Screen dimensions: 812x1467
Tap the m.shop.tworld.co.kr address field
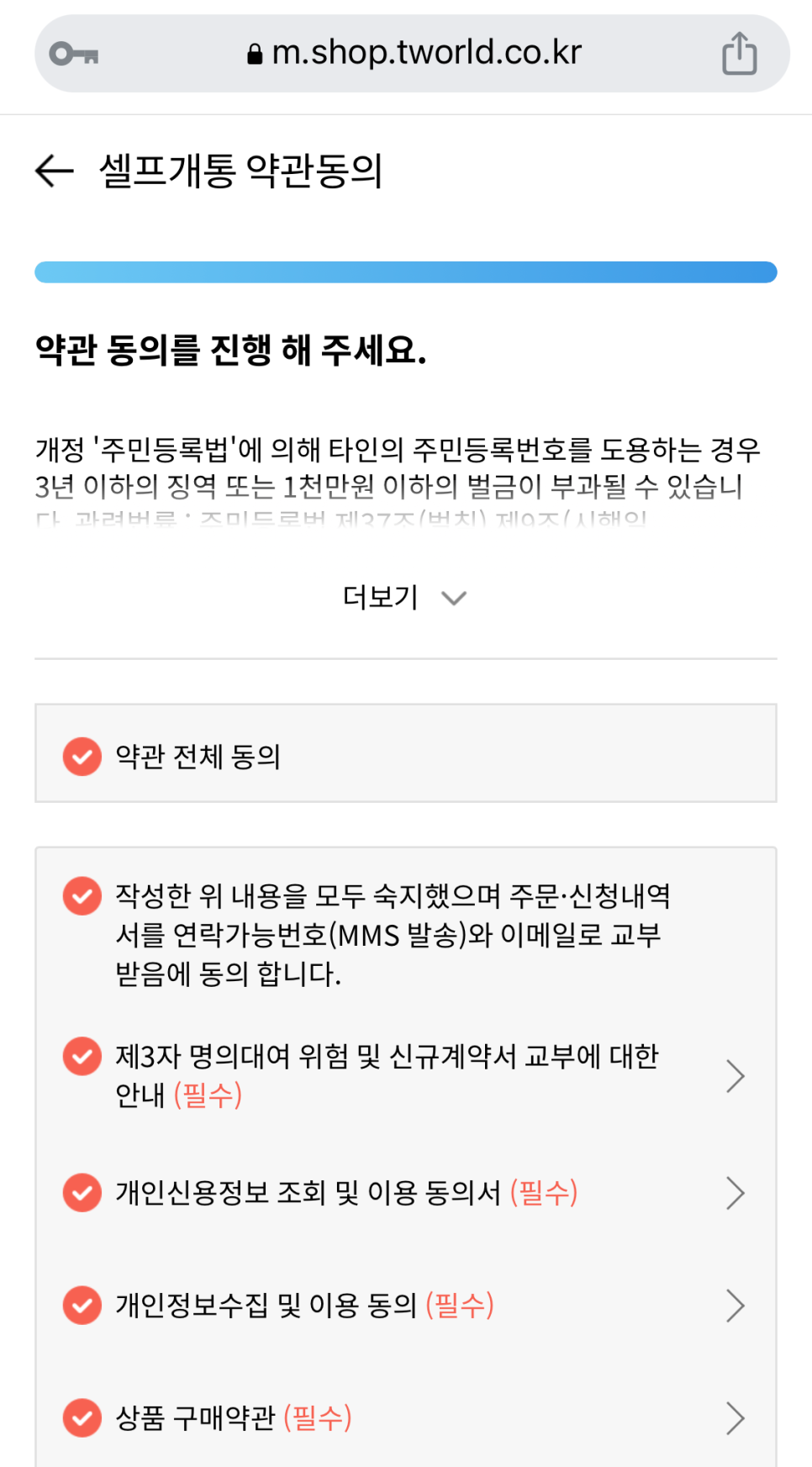[413, 53]
